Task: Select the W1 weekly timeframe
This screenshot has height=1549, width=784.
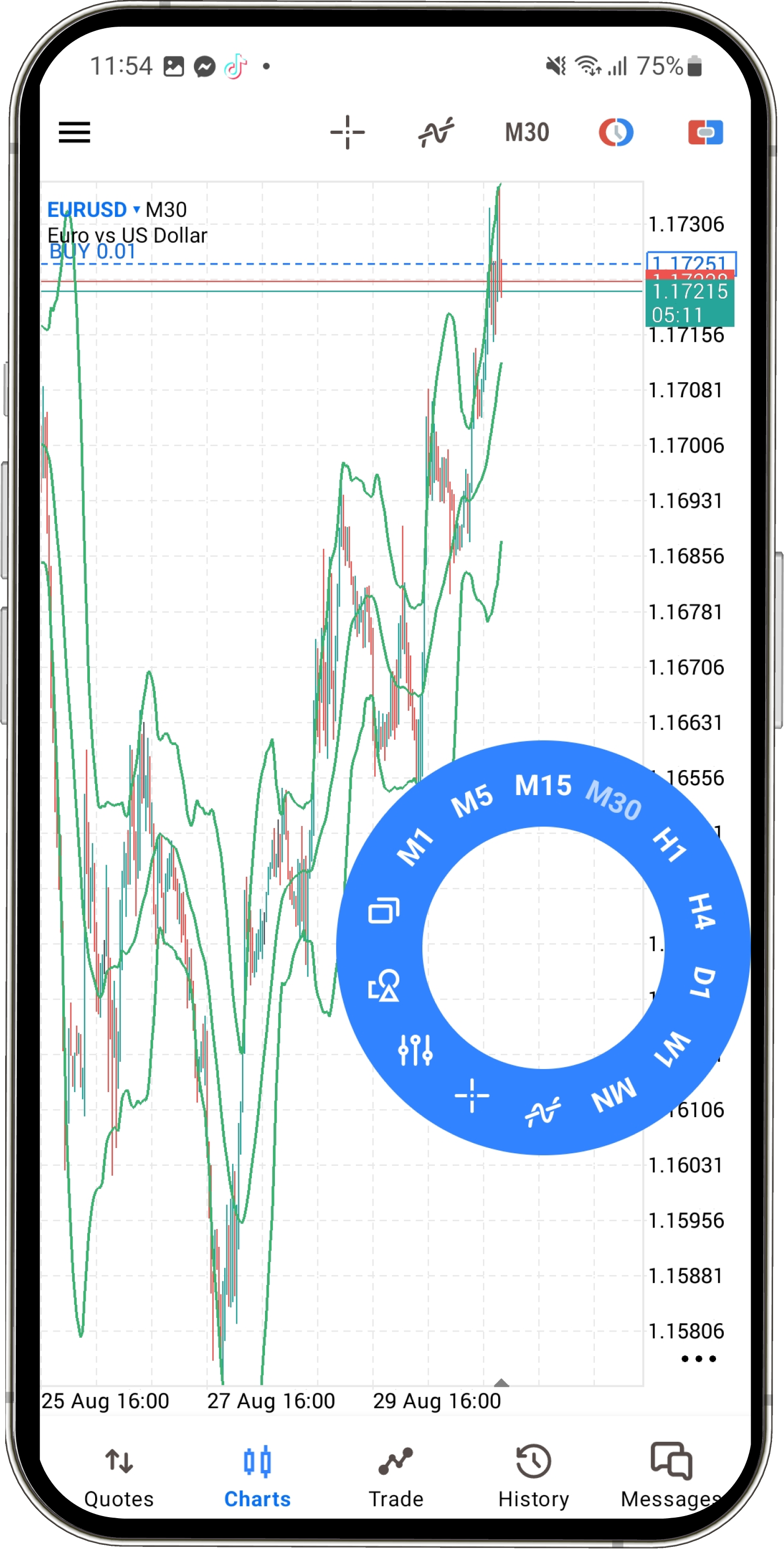Action: tap(673, 1049)
